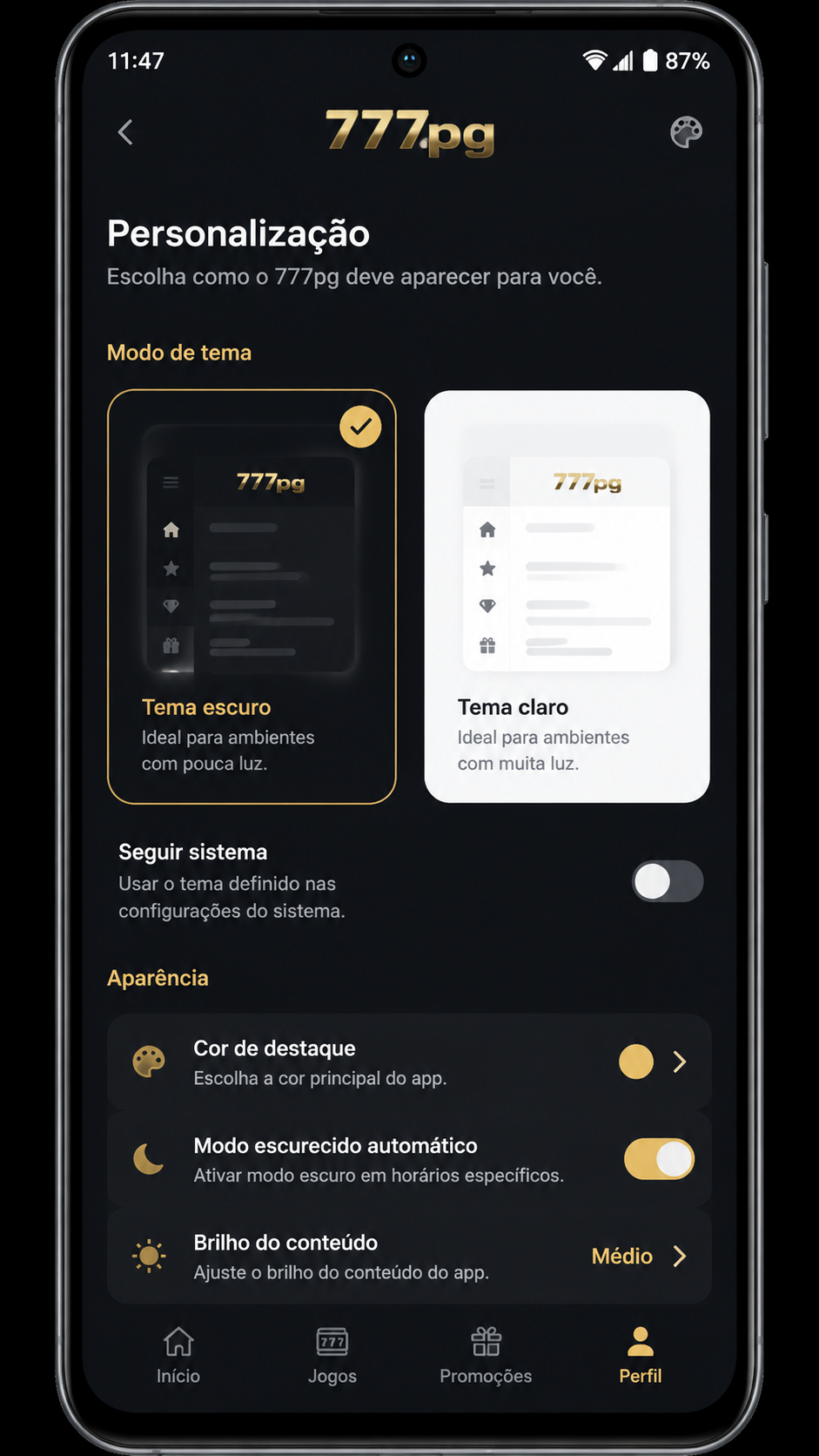819x1456 pixels.
Task: Enable the Seguir sistema switch
Action: tap(668, 881)
